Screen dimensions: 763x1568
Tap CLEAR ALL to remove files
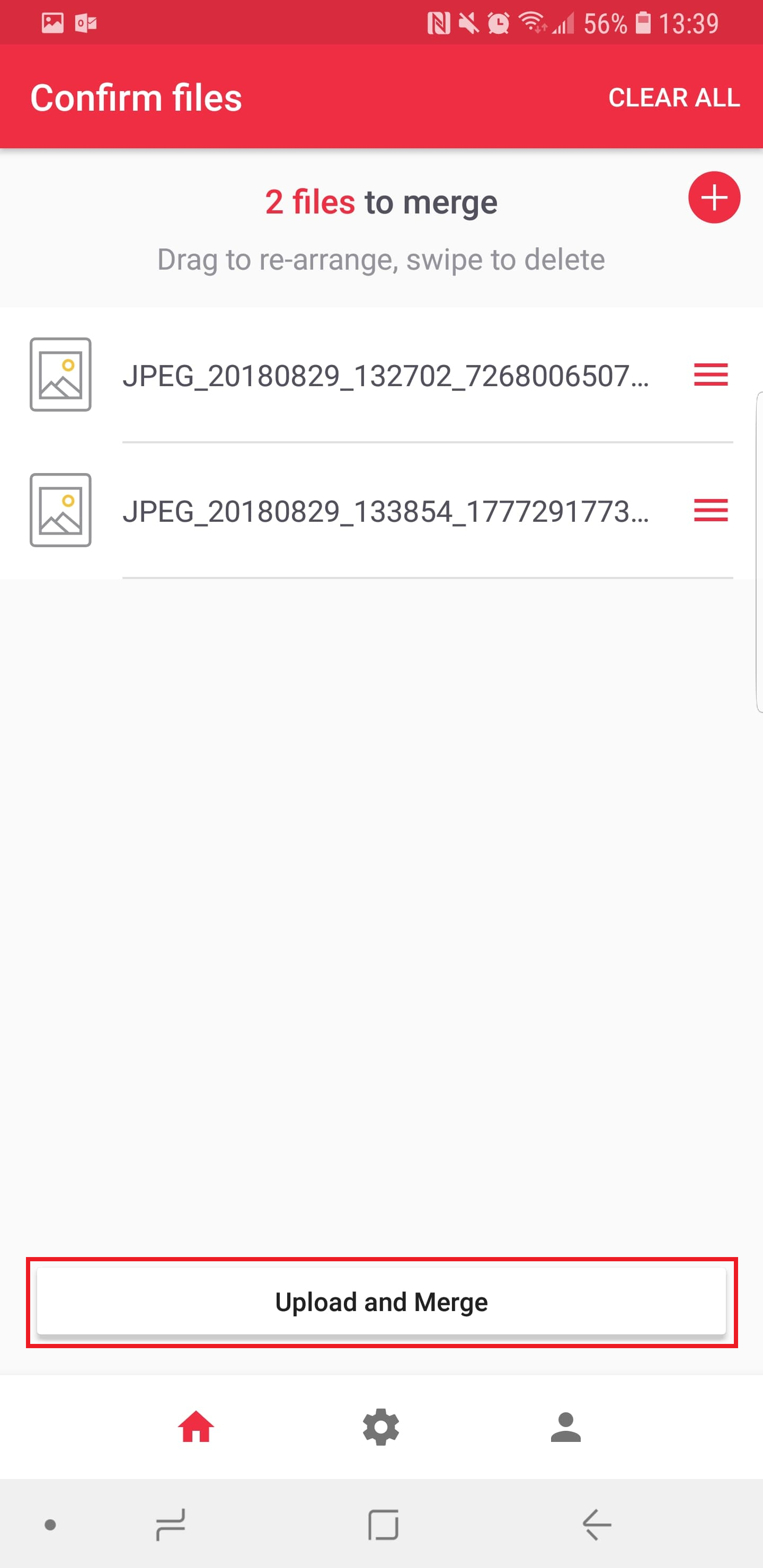[674, 97]
